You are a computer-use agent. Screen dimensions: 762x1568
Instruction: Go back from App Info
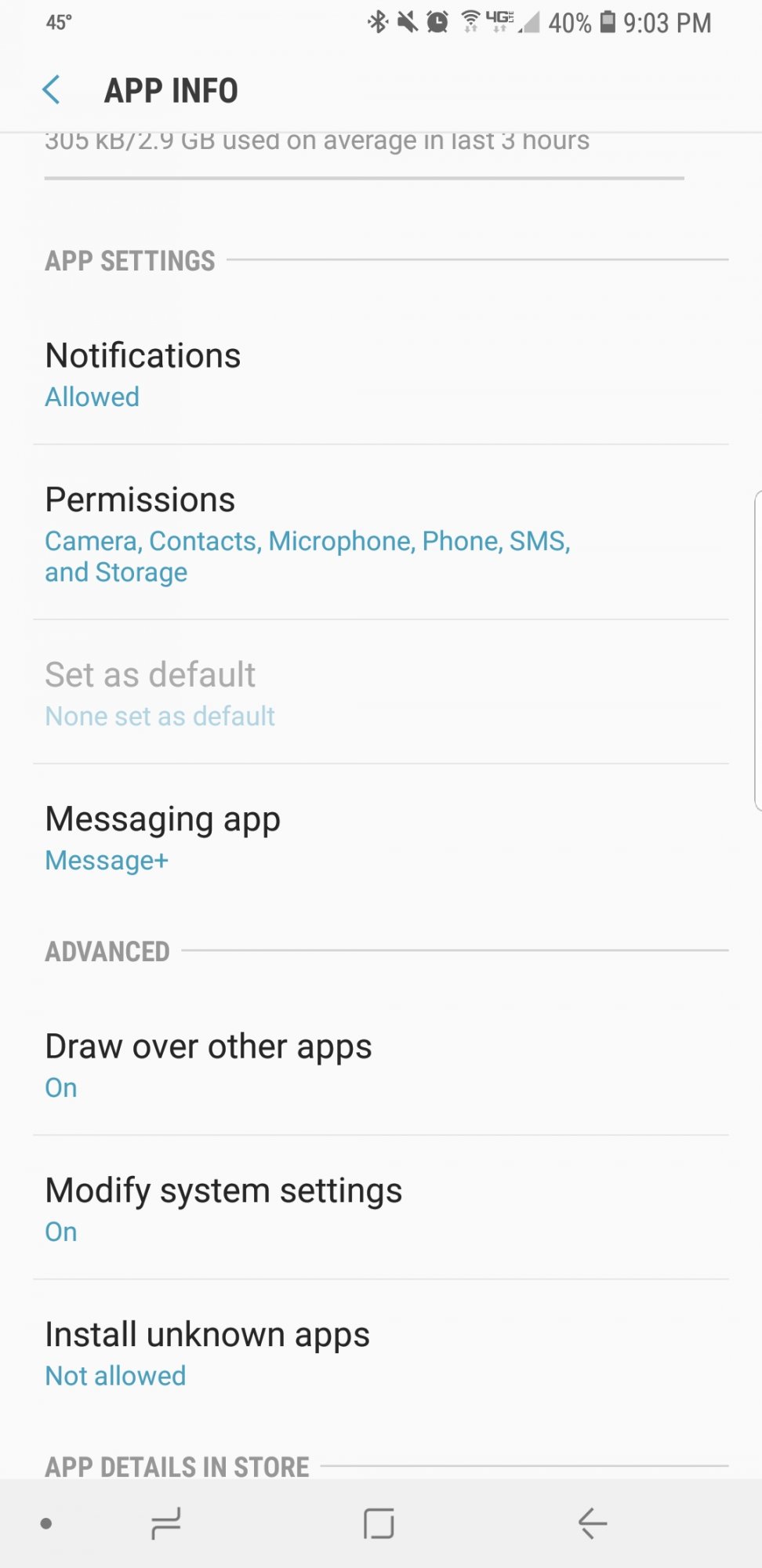click(52, 90)
